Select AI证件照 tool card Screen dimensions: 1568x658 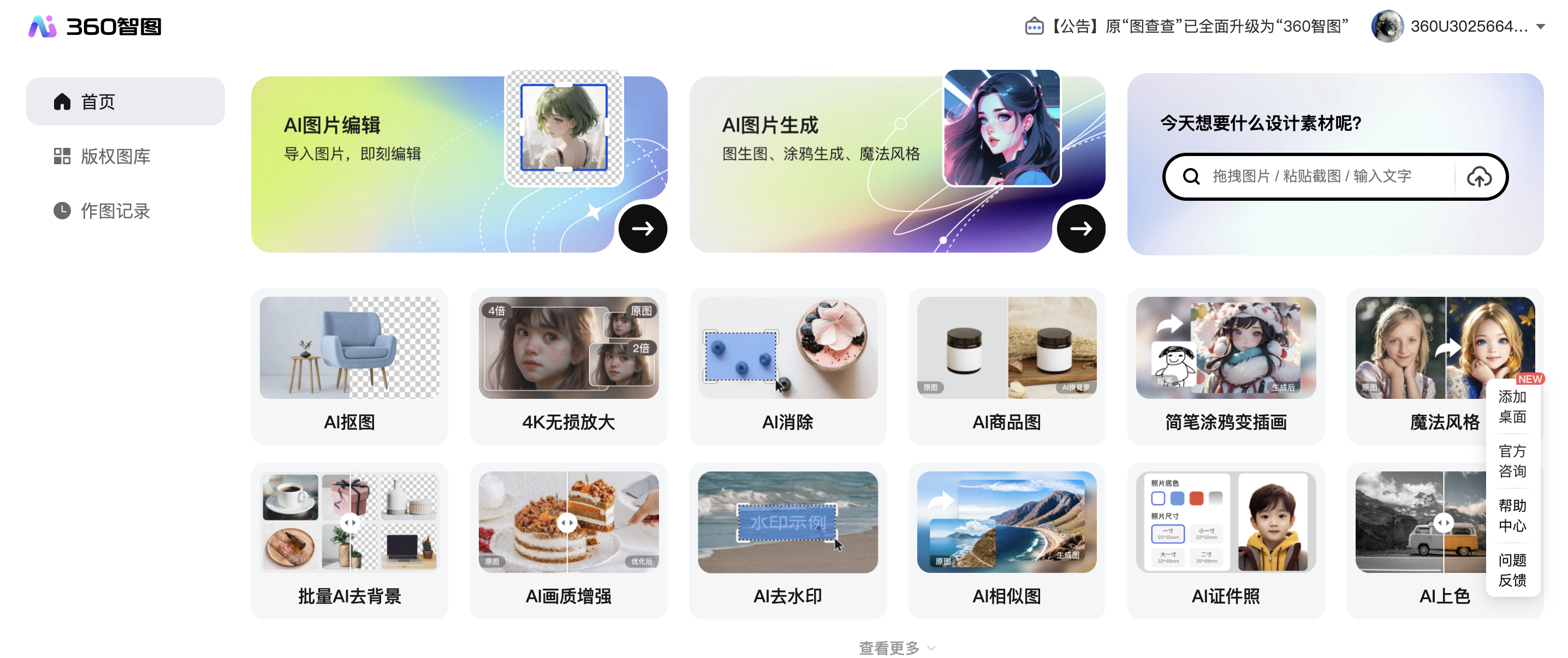[x=1225, y=541]
